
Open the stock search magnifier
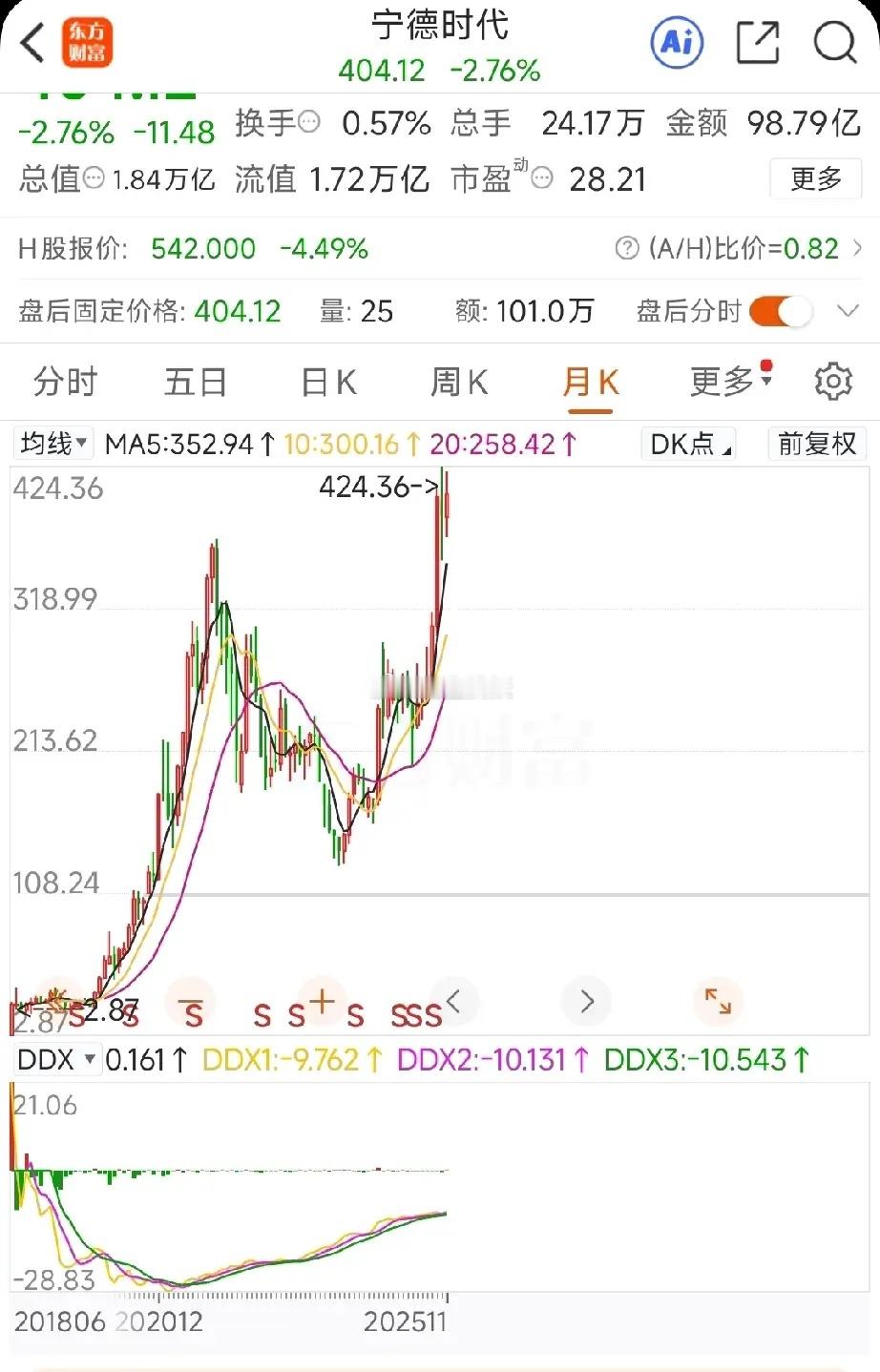[x=836, y=43]
